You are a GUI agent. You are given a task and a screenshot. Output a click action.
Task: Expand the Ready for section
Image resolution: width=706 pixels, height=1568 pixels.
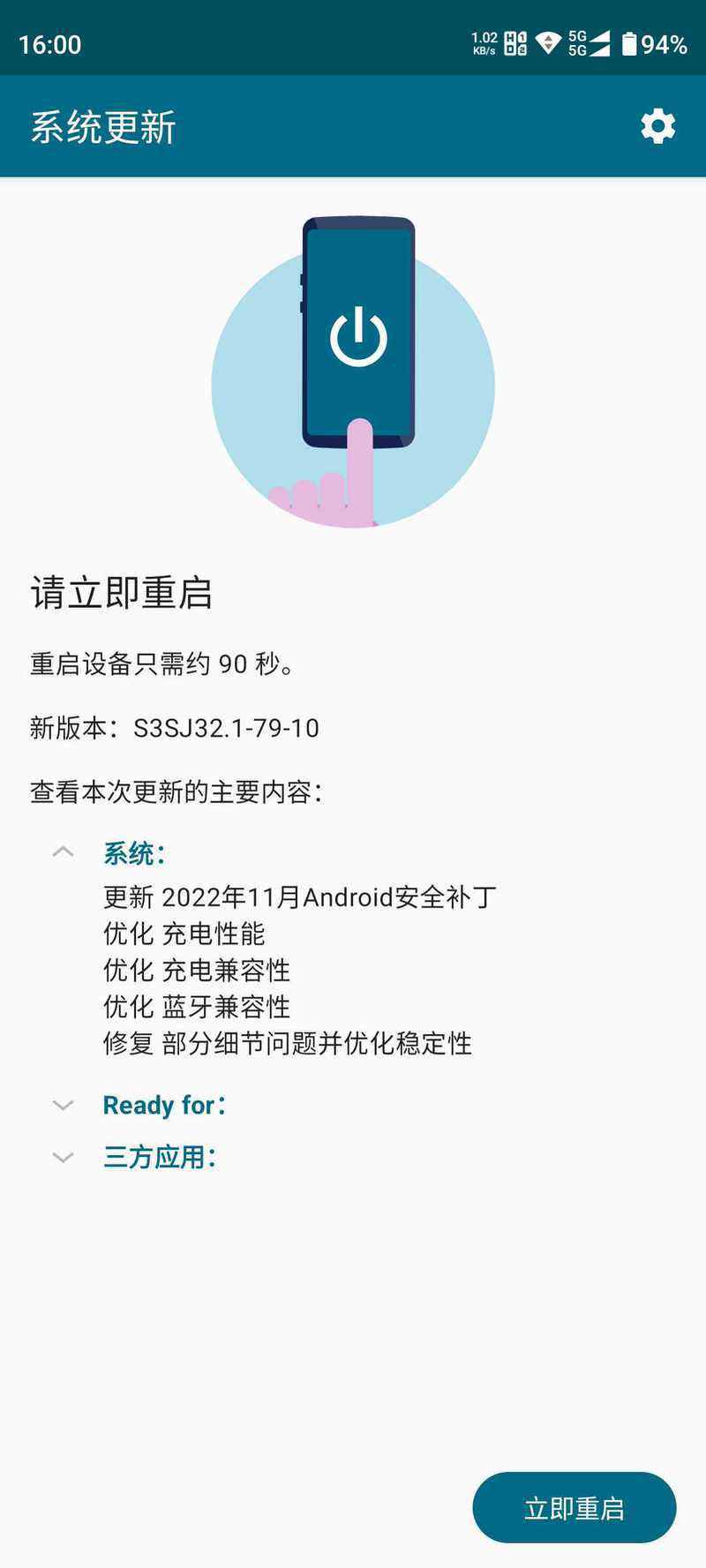[x=64, y=1105]
